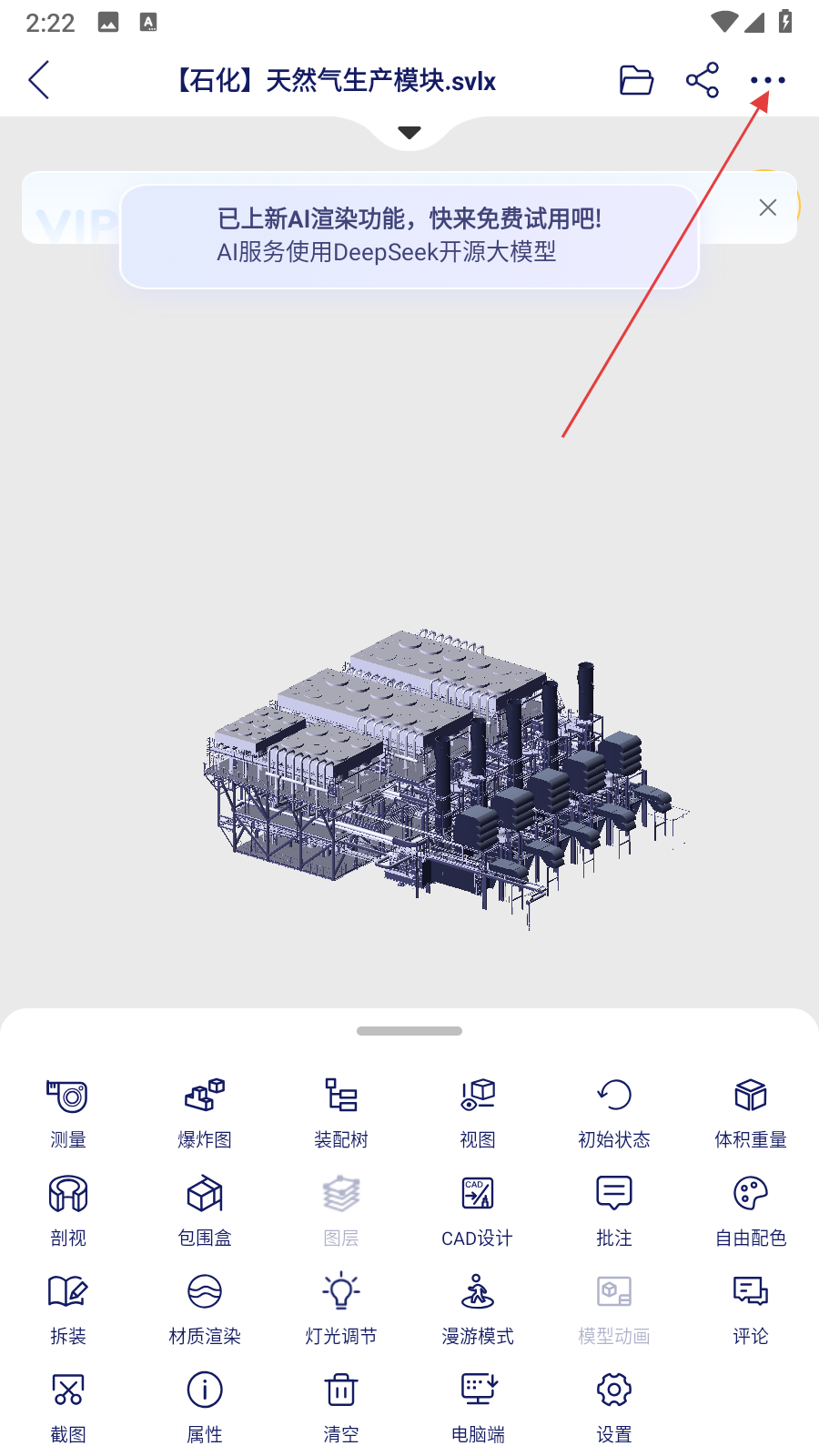This screenshot has height=1456, width=819.
Task: Take a 截图 screenshot
Action: click(68, 1407)
